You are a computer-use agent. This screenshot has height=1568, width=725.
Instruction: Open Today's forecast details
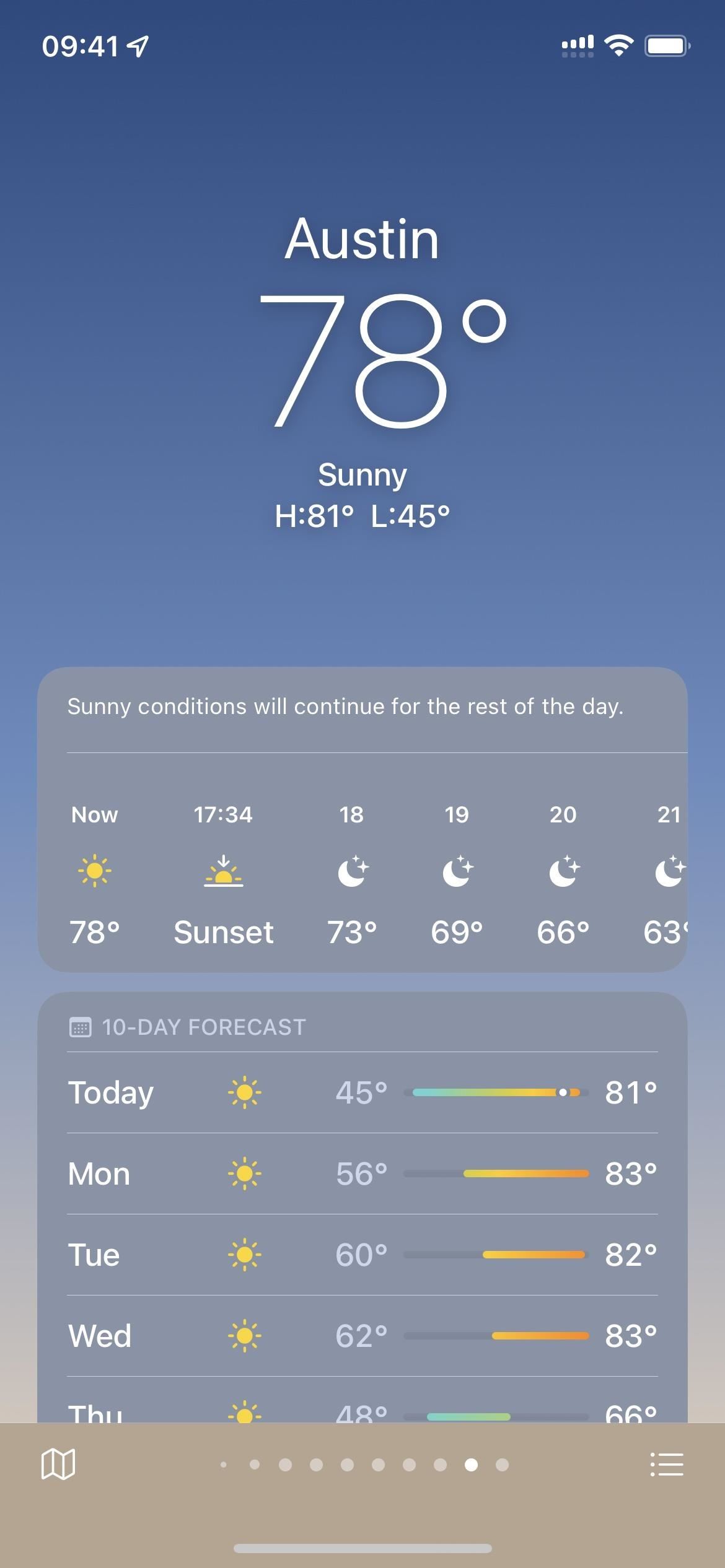coord(362,1092)
